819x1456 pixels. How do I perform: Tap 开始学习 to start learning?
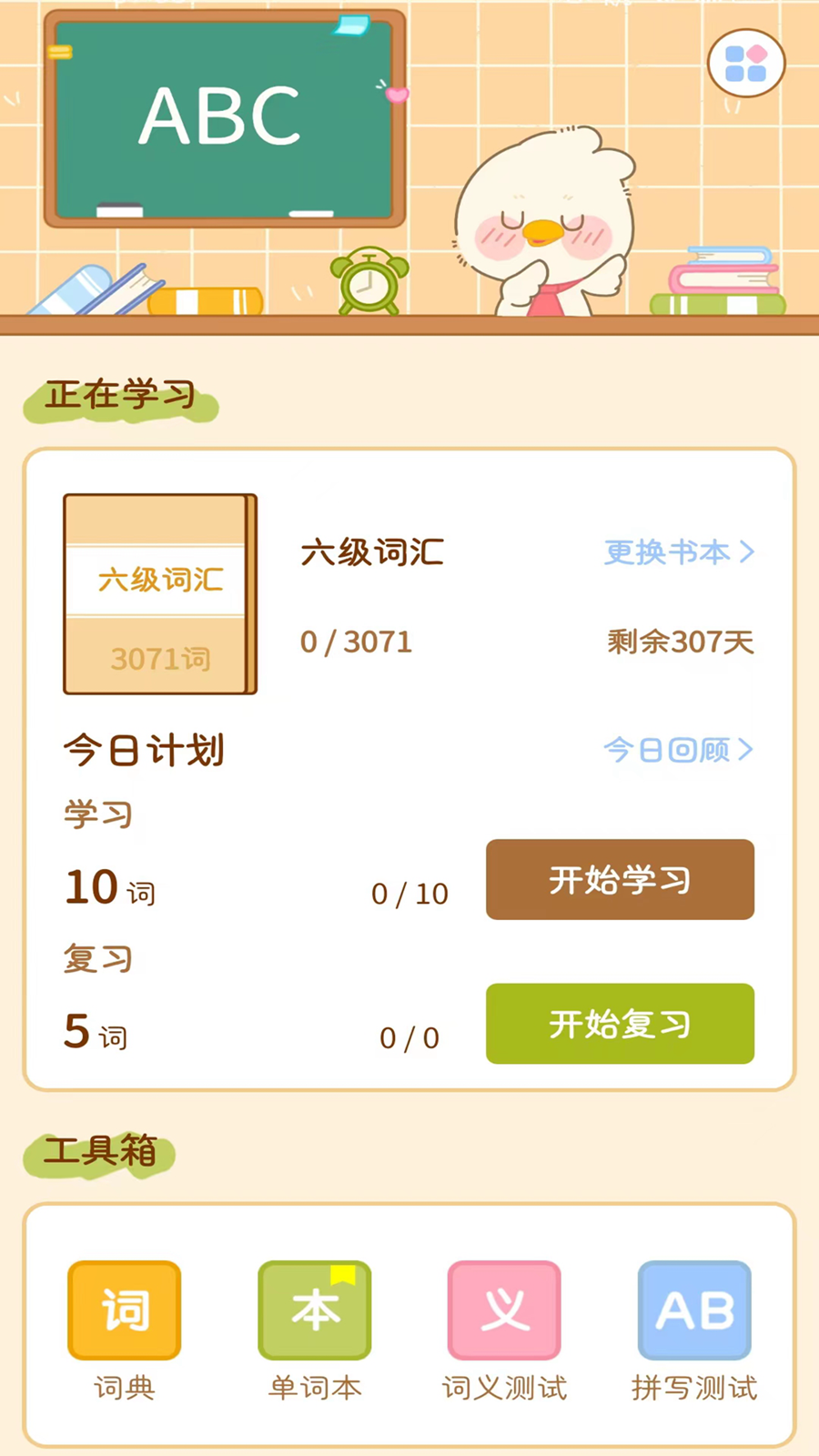point(620,880)
